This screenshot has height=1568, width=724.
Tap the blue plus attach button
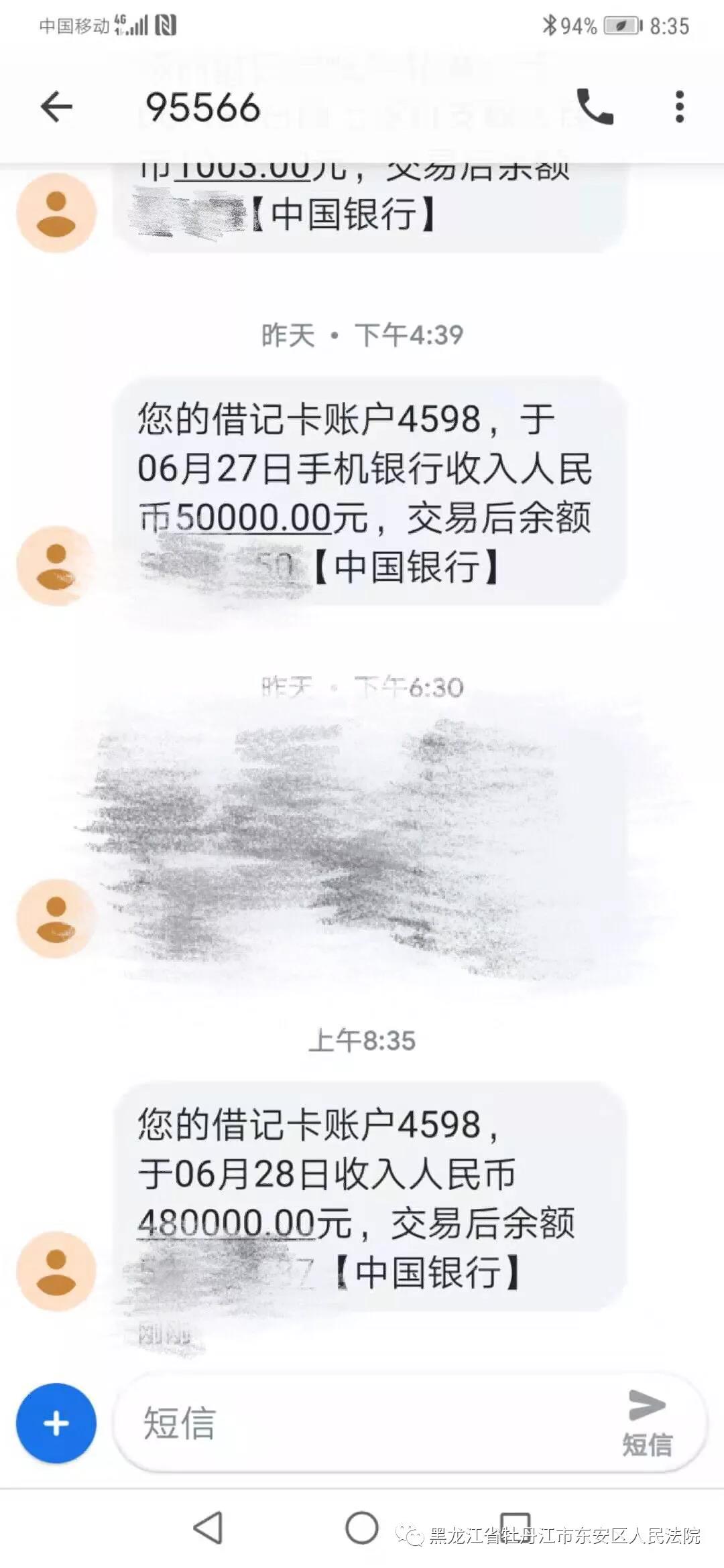[x=56, y=1423]
